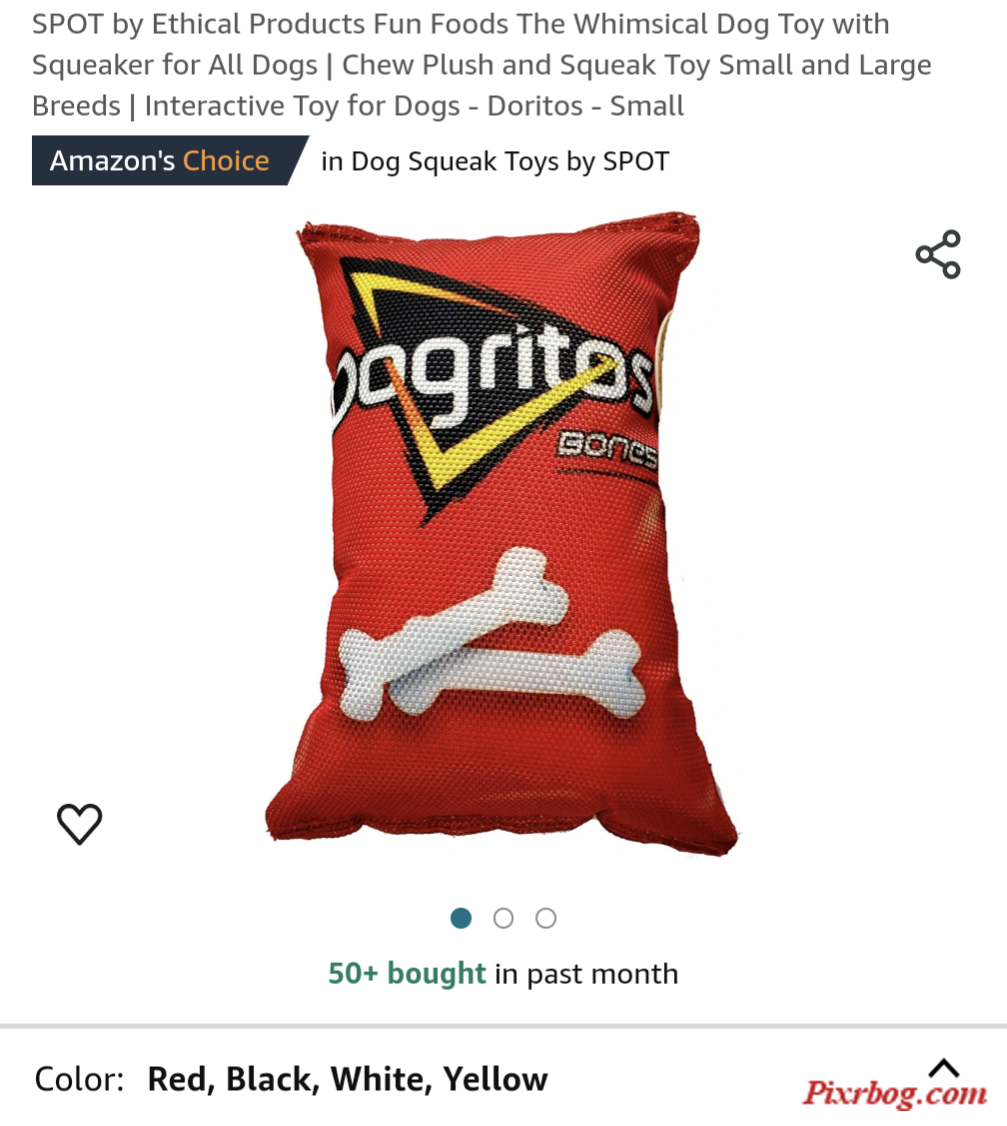The height and width of the screenshot is (1126, 1007).
Task: Add the toy to your wish list
Action: click(79, 824)
